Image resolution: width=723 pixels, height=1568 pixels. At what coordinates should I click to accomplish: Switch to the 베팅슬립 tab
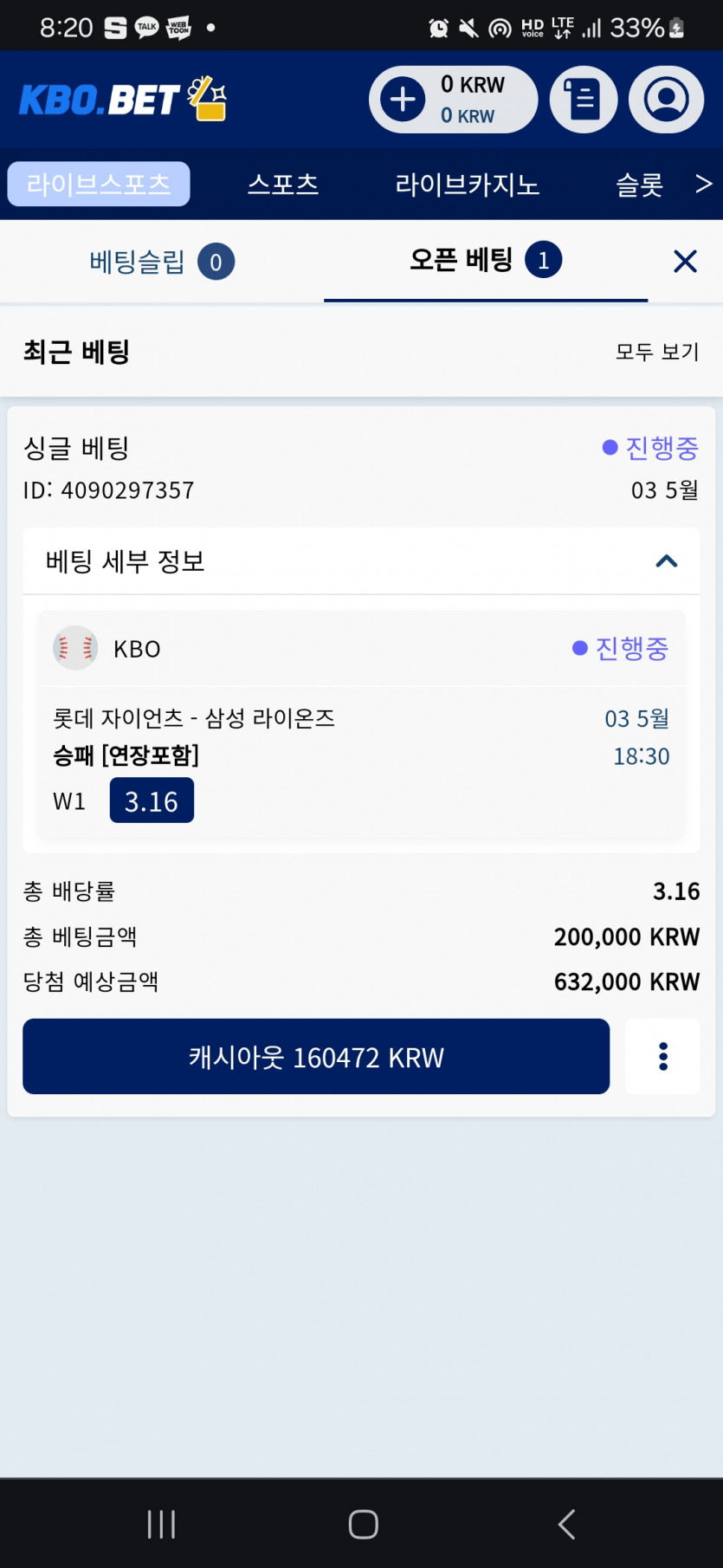162,262
